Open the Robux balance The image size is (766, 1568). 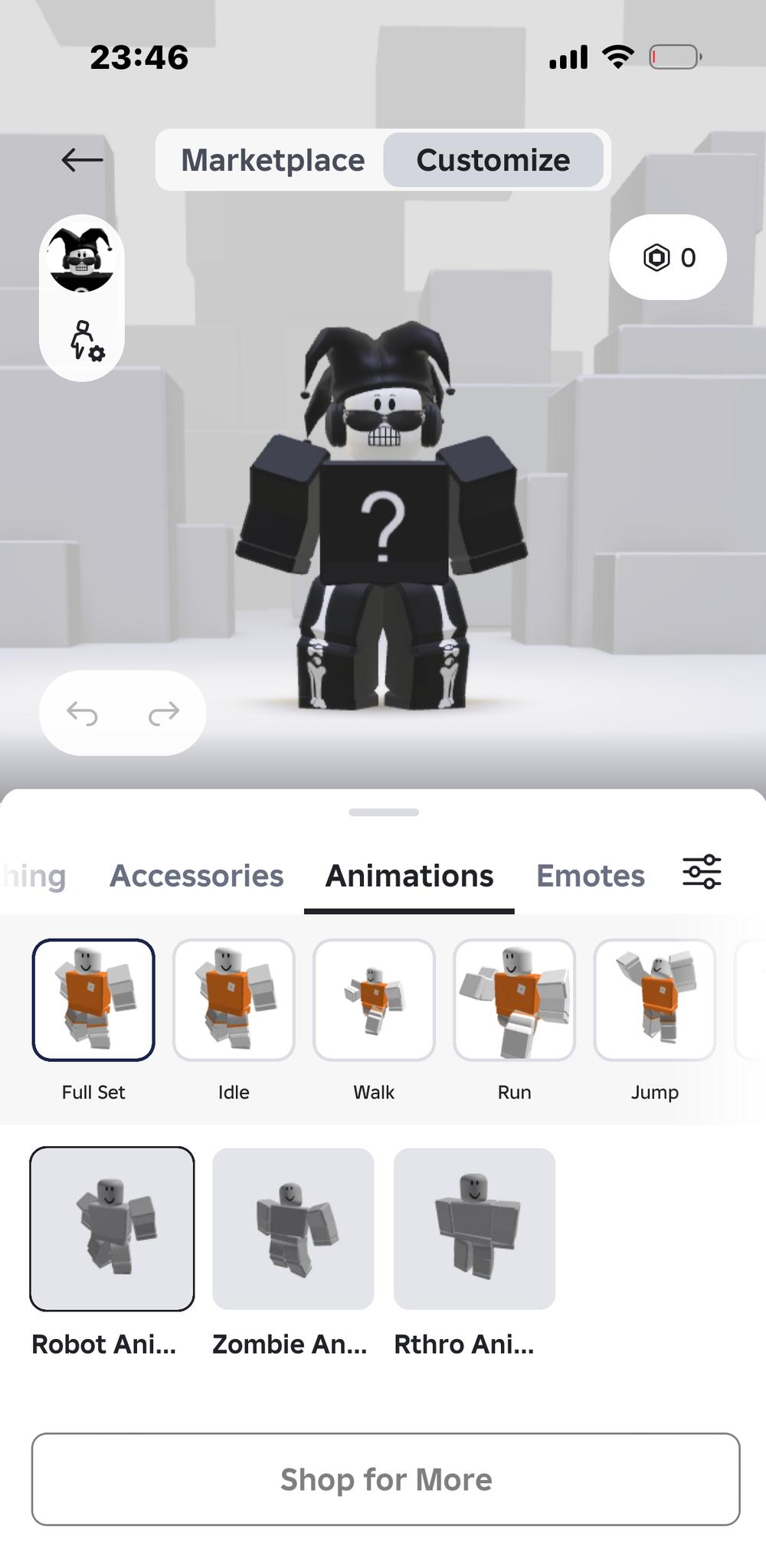point(668,257)
